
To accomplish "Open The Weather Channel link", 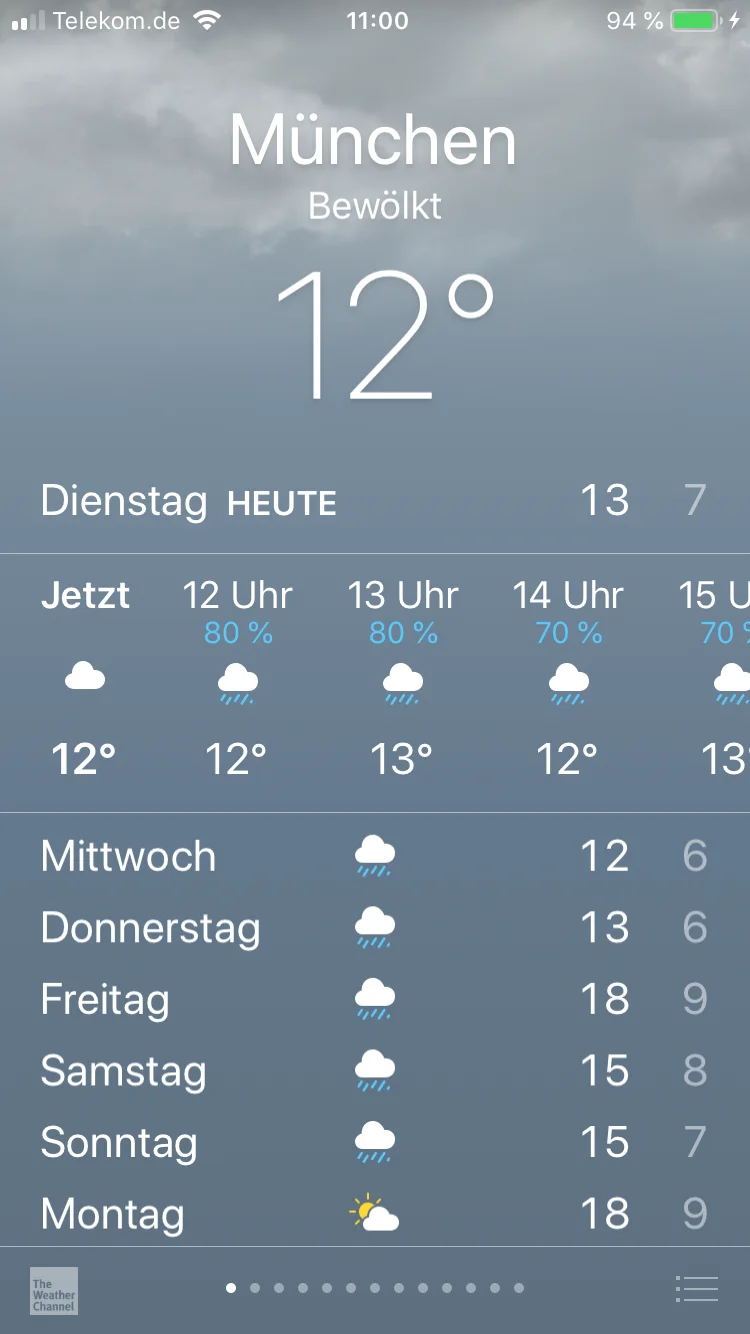I will [x=54, y=1290].
